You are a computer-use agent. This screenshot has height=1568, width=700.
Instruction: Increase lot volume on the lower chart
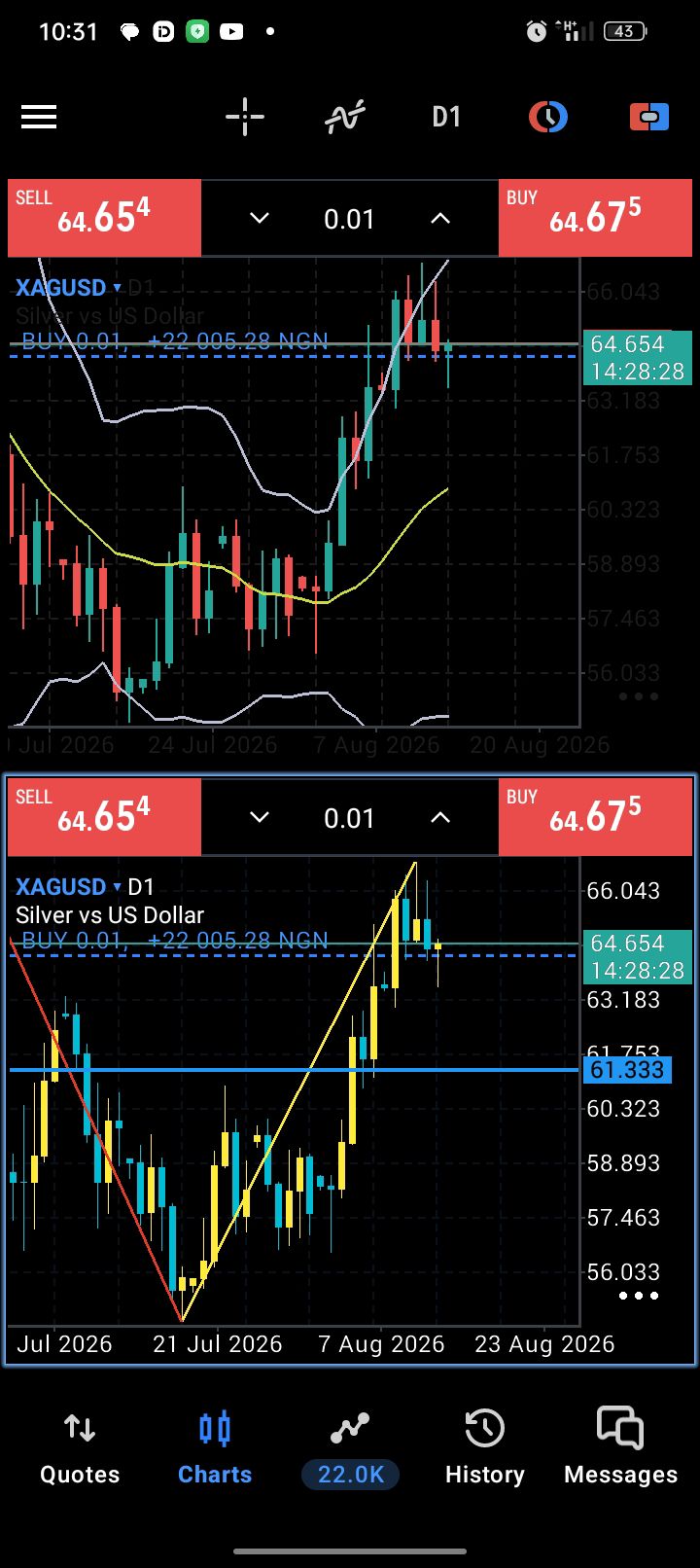440,818
